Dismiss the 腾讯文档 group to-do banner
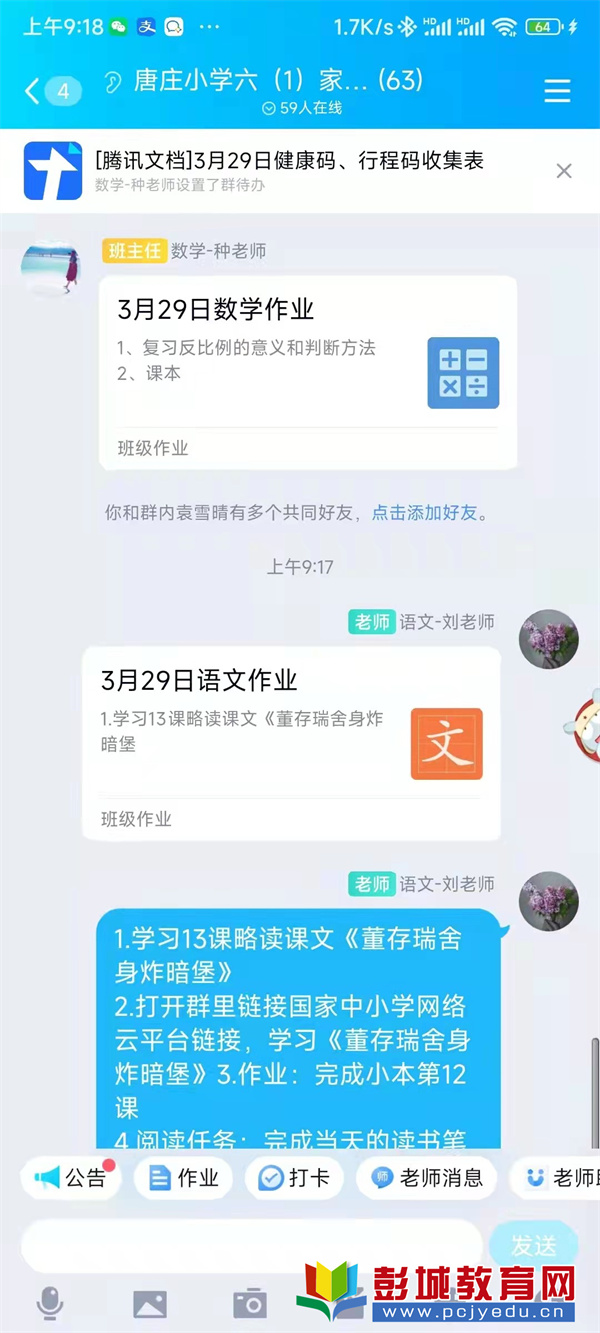600x1333 pixels. [x=564, y=171]
